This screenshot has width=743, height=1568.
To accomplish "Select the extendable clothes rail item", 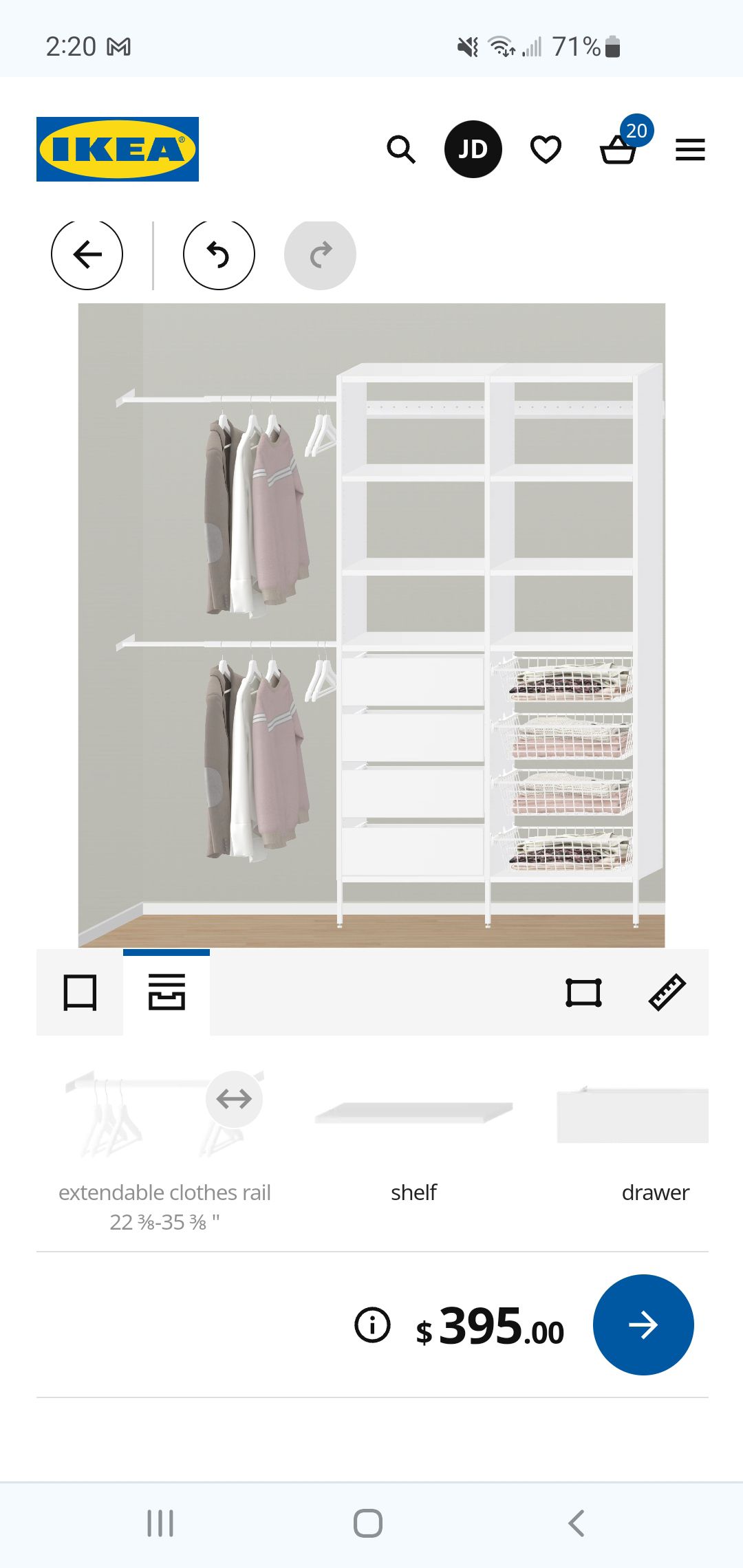I will (x=164, y=1114).
